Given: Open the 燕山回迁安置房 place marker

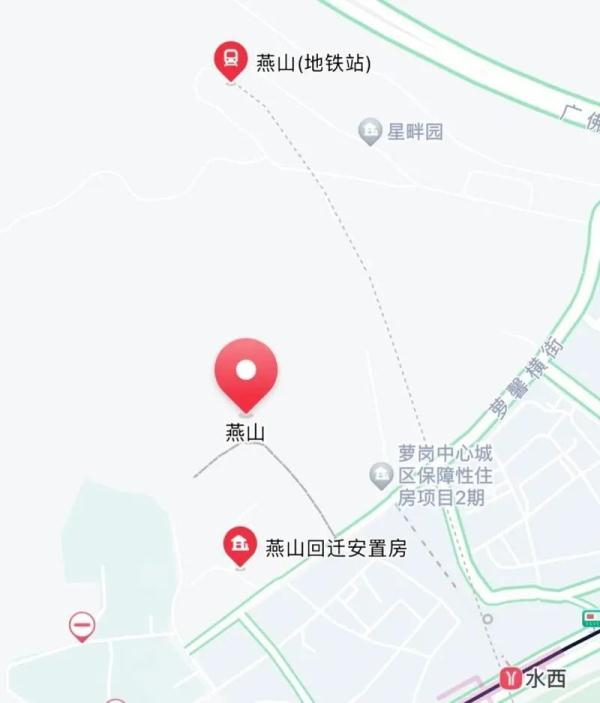Looking at the screenshot, I should click(239, 546).
